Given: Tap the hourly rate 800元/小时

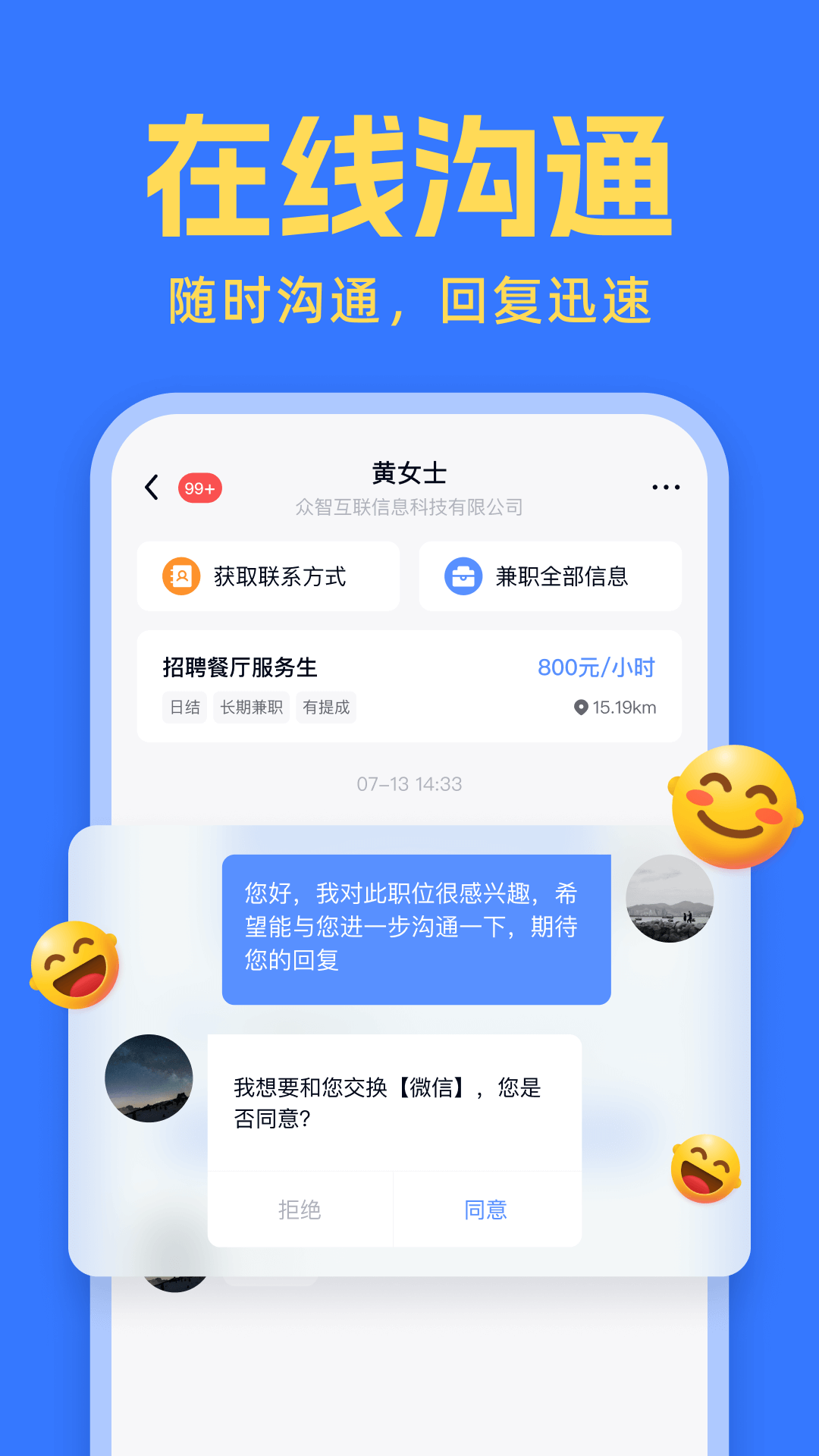Looking at the screenshot, I should click(595, 667).
